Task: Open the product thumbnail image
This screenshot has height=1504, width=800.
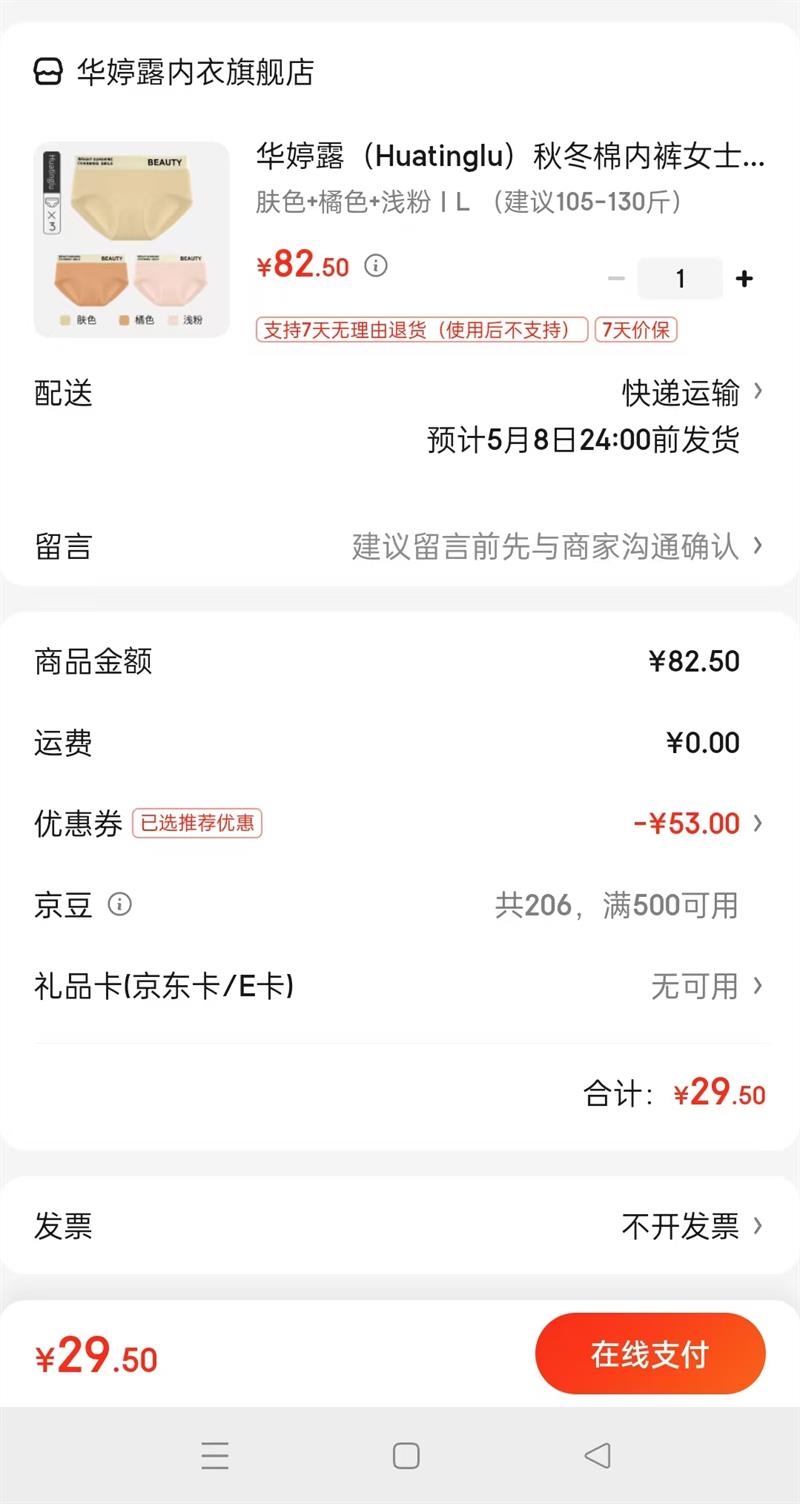Action: [x=131, y=240]
